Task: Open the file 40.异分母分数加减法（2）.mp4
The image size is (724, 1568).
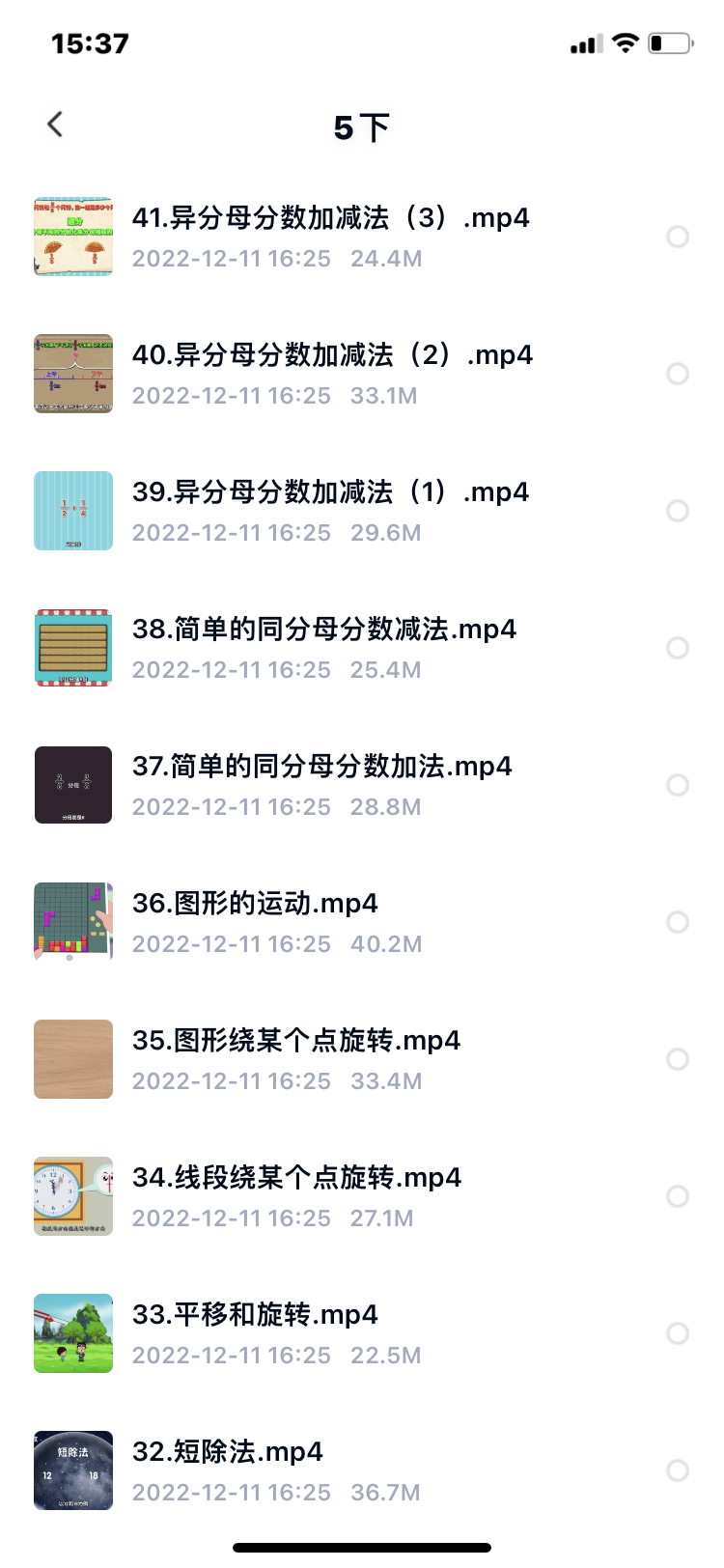Action: pos(332,356)
